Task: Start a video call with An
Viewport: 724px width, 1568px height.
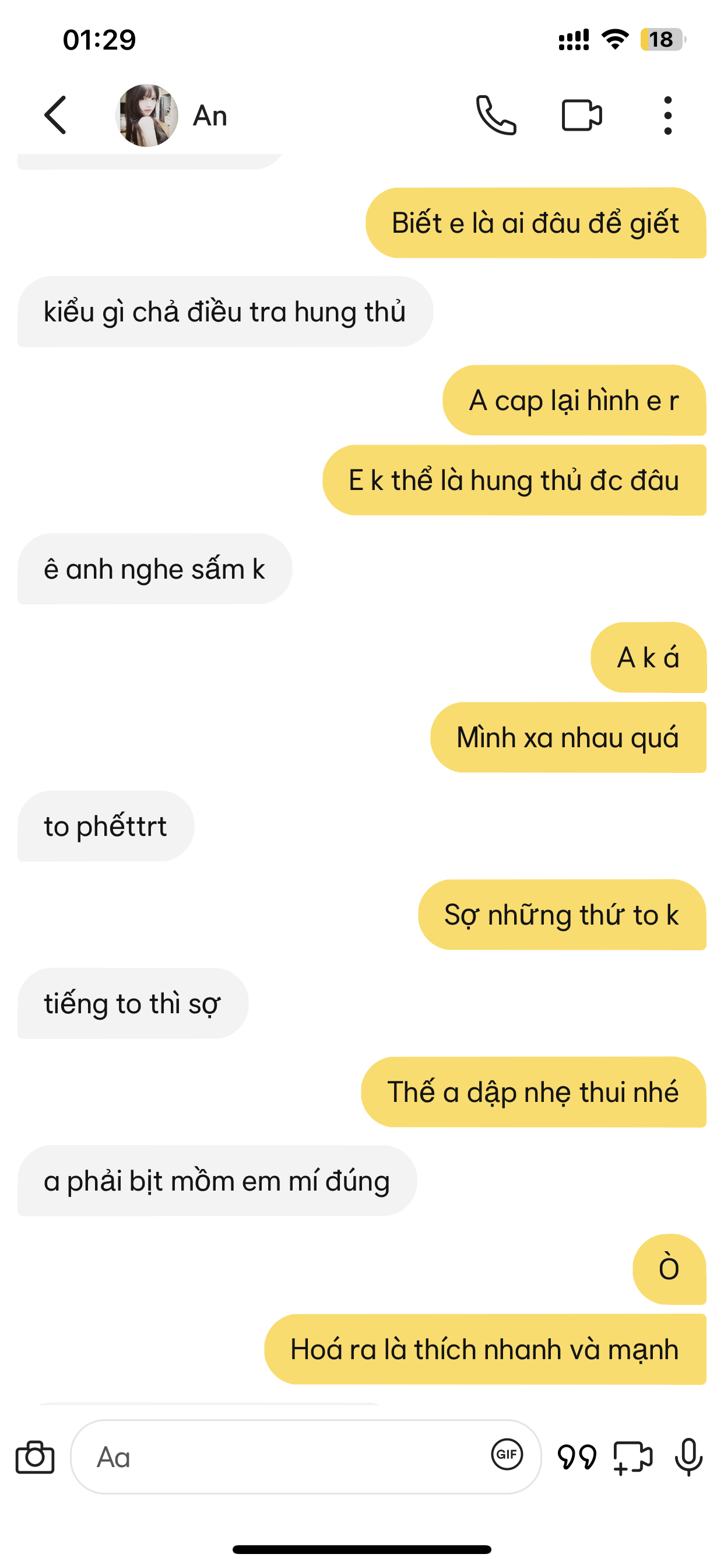Action: click(581, 115)
